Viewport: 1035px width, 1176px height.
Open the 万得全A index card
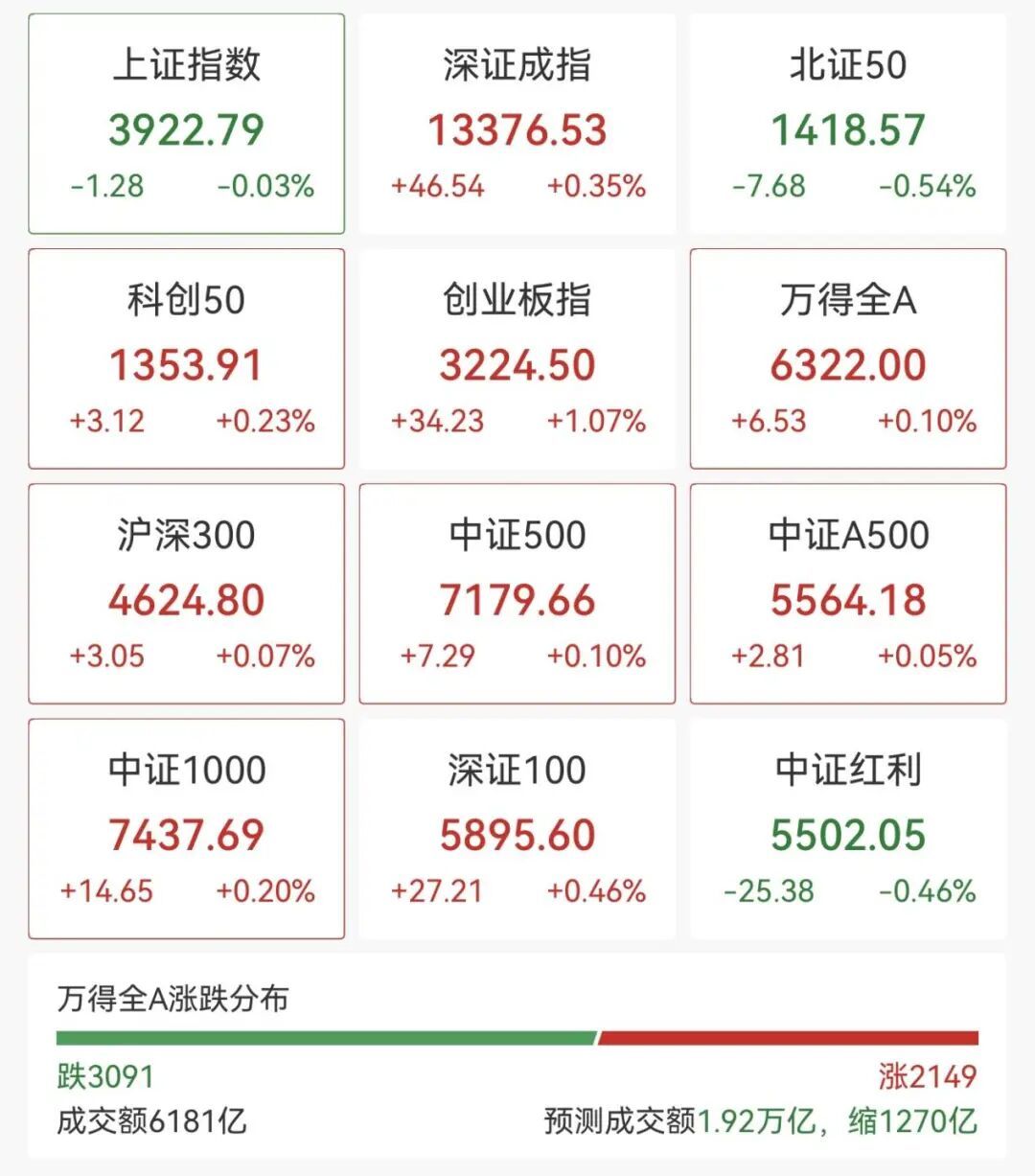click(848, 359)
